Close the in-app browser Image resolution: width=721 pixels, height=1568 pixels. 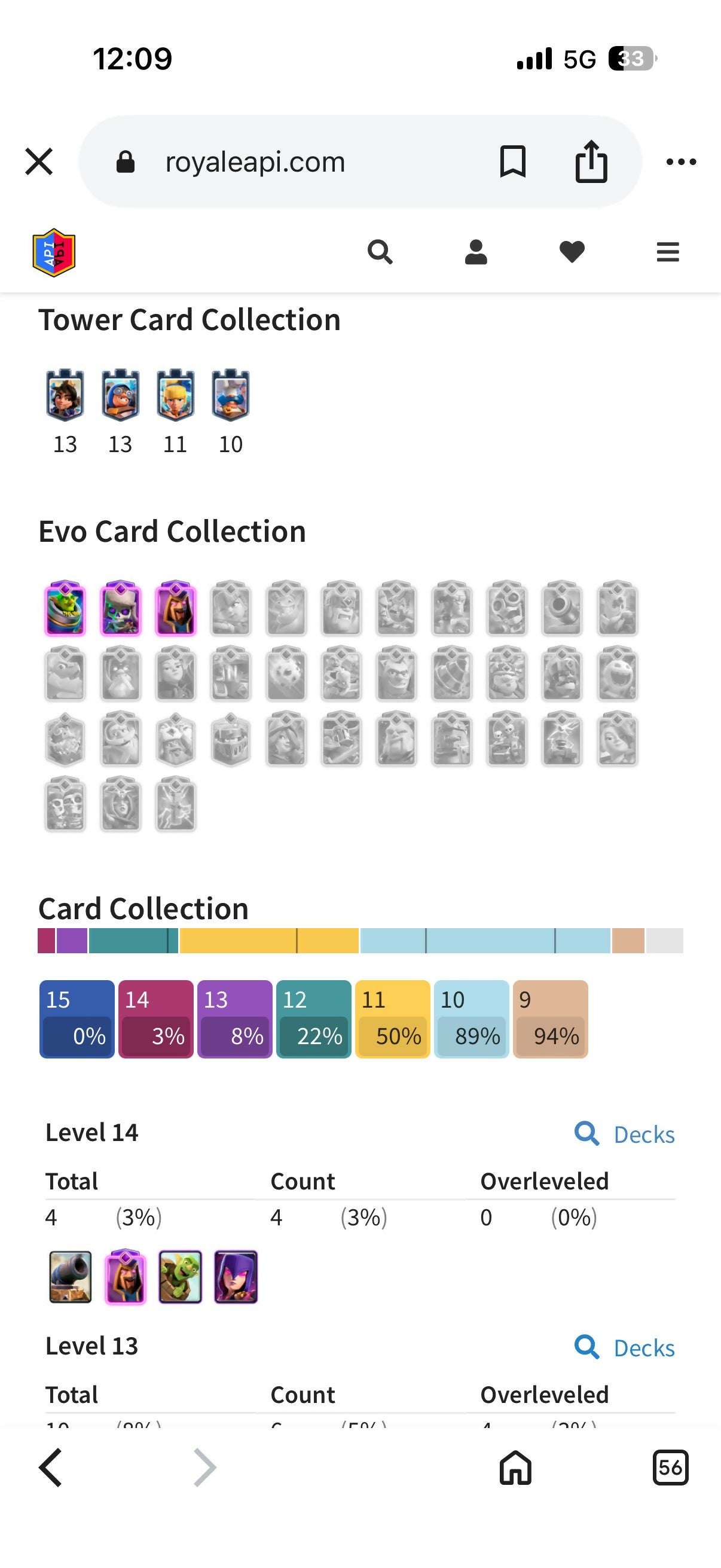point(39,161)
